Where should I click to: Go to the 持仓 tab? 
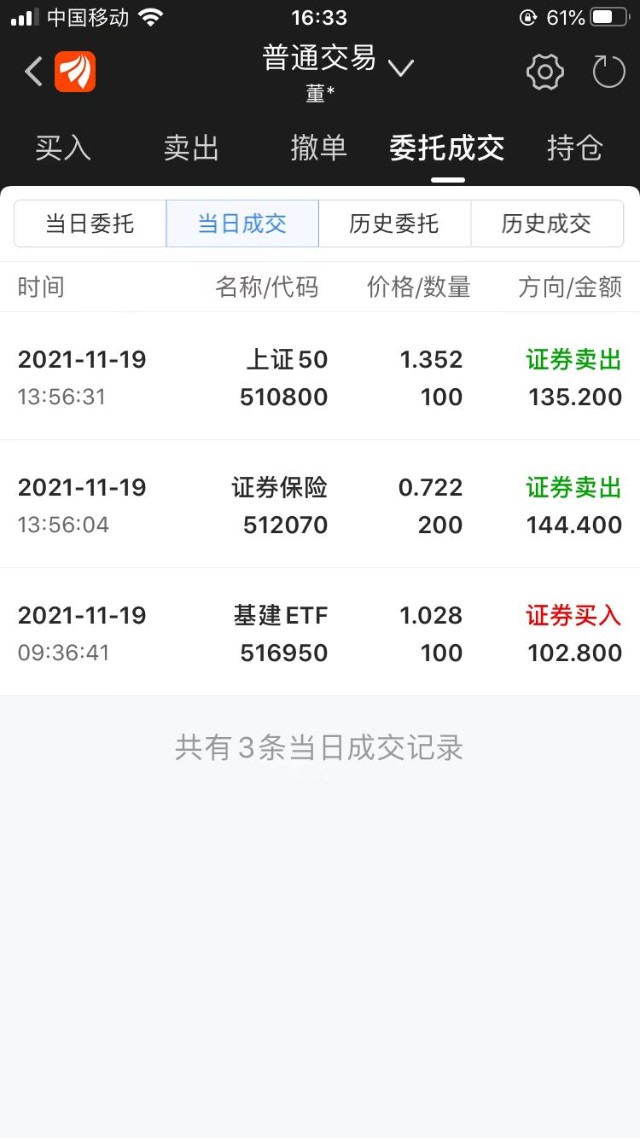point(575,148)
